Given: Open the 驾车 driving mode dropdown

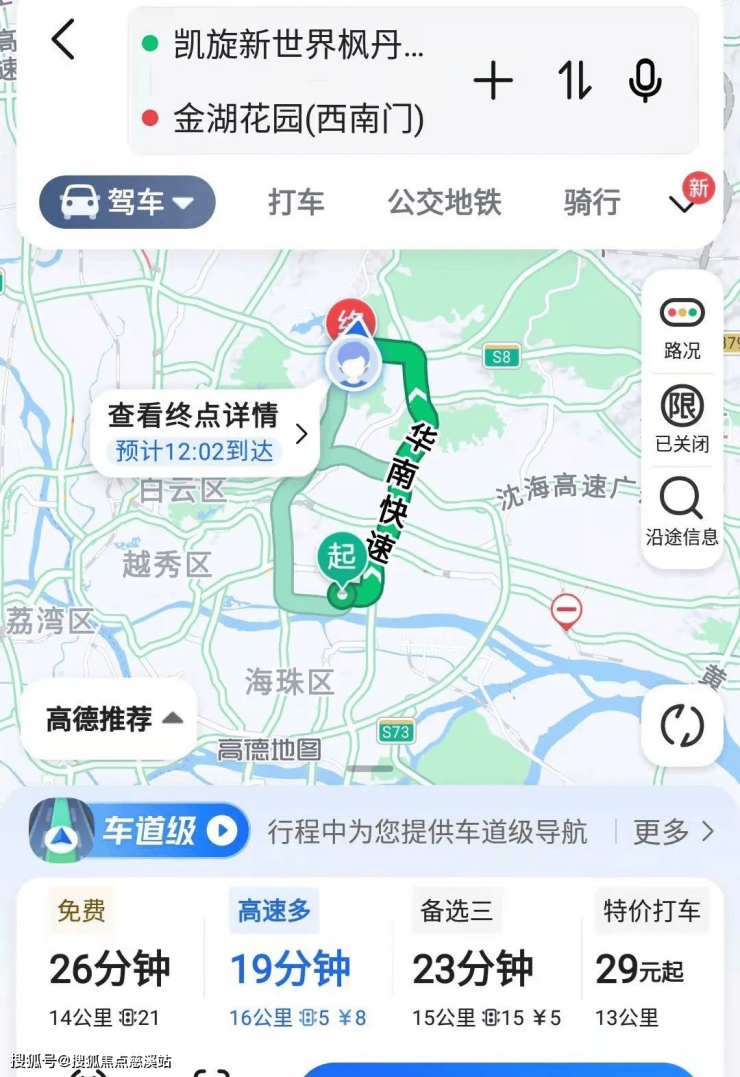Looking at the screenshot, I should coord(128,203).
